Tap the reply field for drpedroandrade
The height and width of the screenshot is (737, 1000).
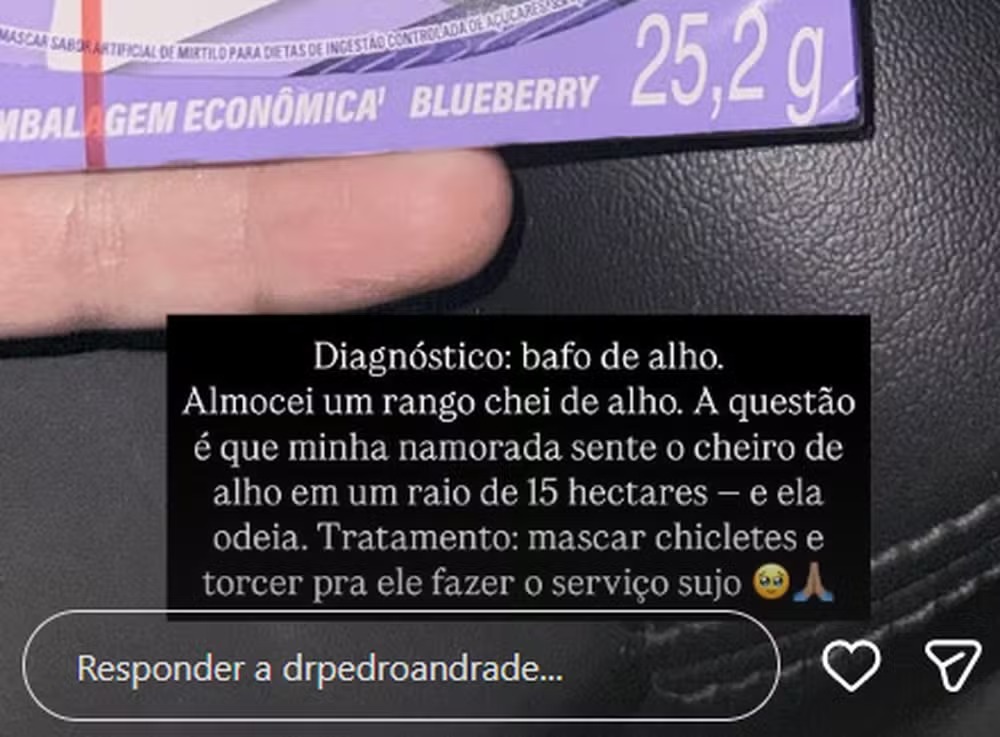[400, 667]
